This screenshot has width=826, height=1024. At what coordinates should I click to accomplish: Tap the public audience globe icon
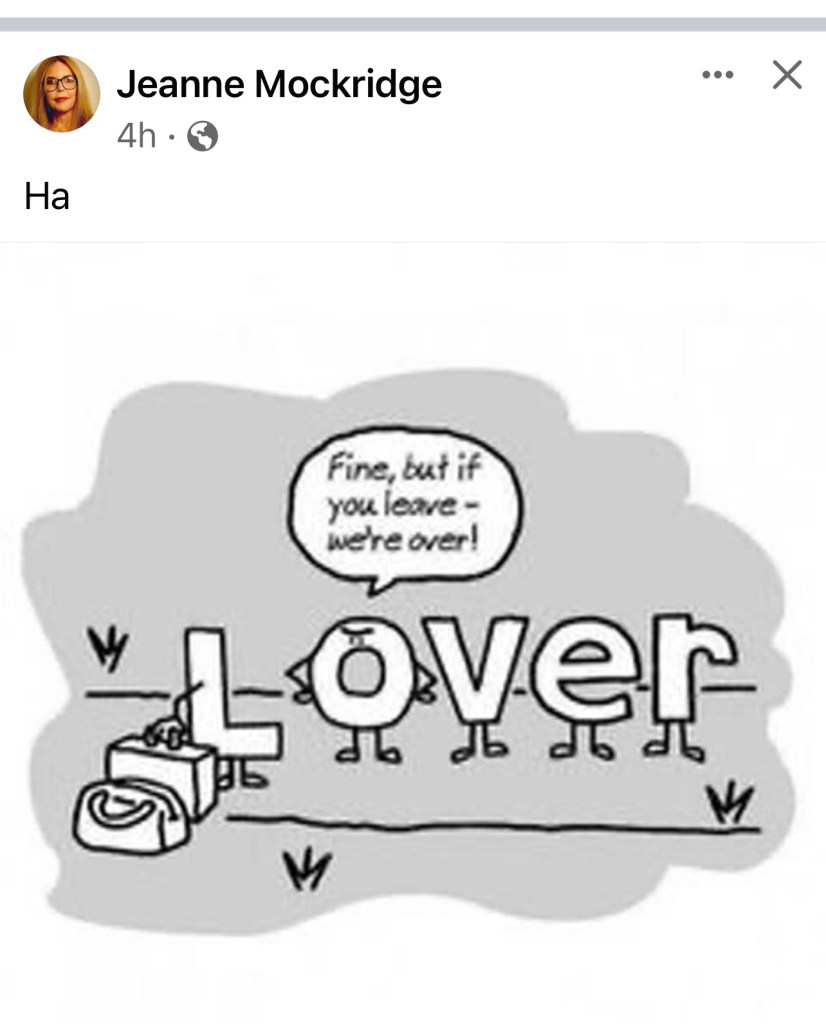202,136
